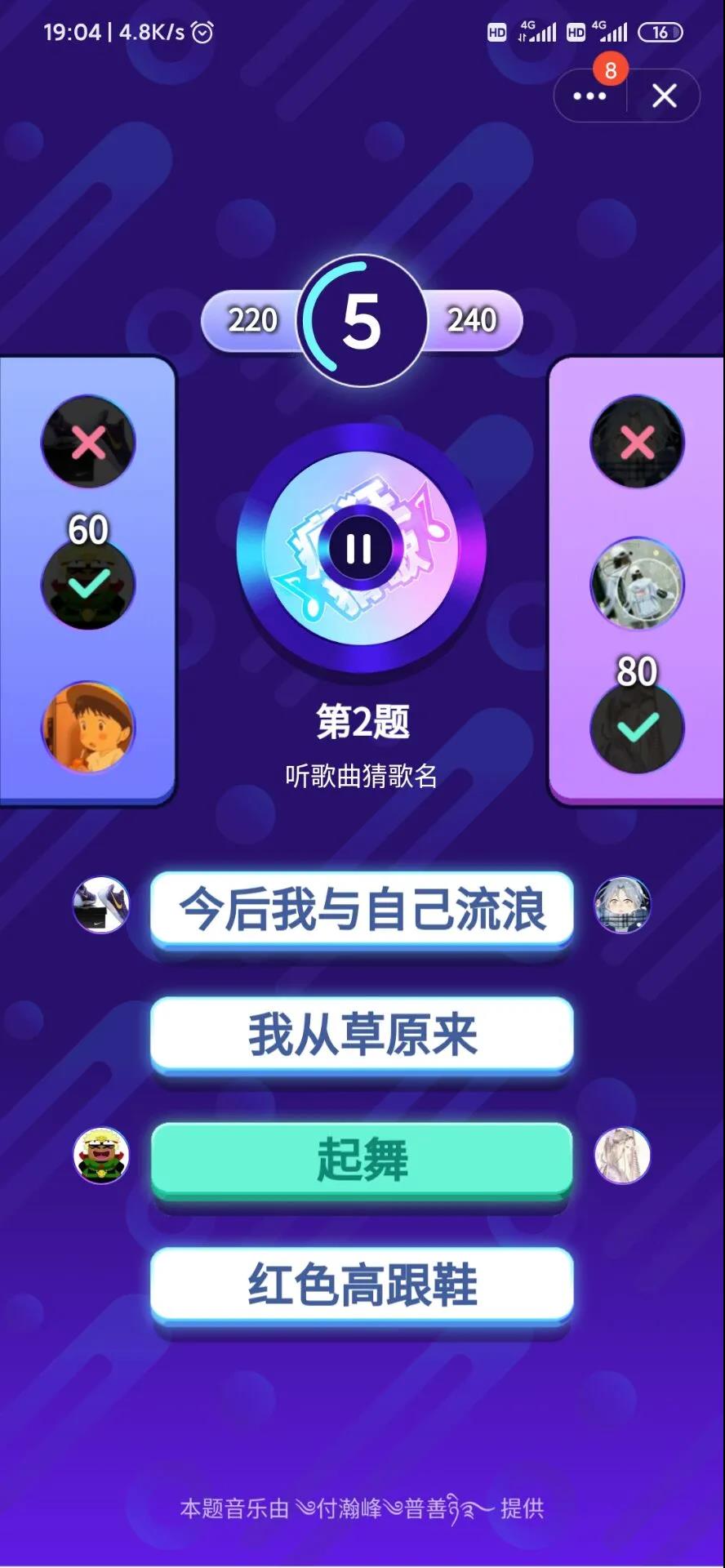The width and height of the screenshot is (725, 1568).
Task: Close the mini program
Action: [665, 96]
